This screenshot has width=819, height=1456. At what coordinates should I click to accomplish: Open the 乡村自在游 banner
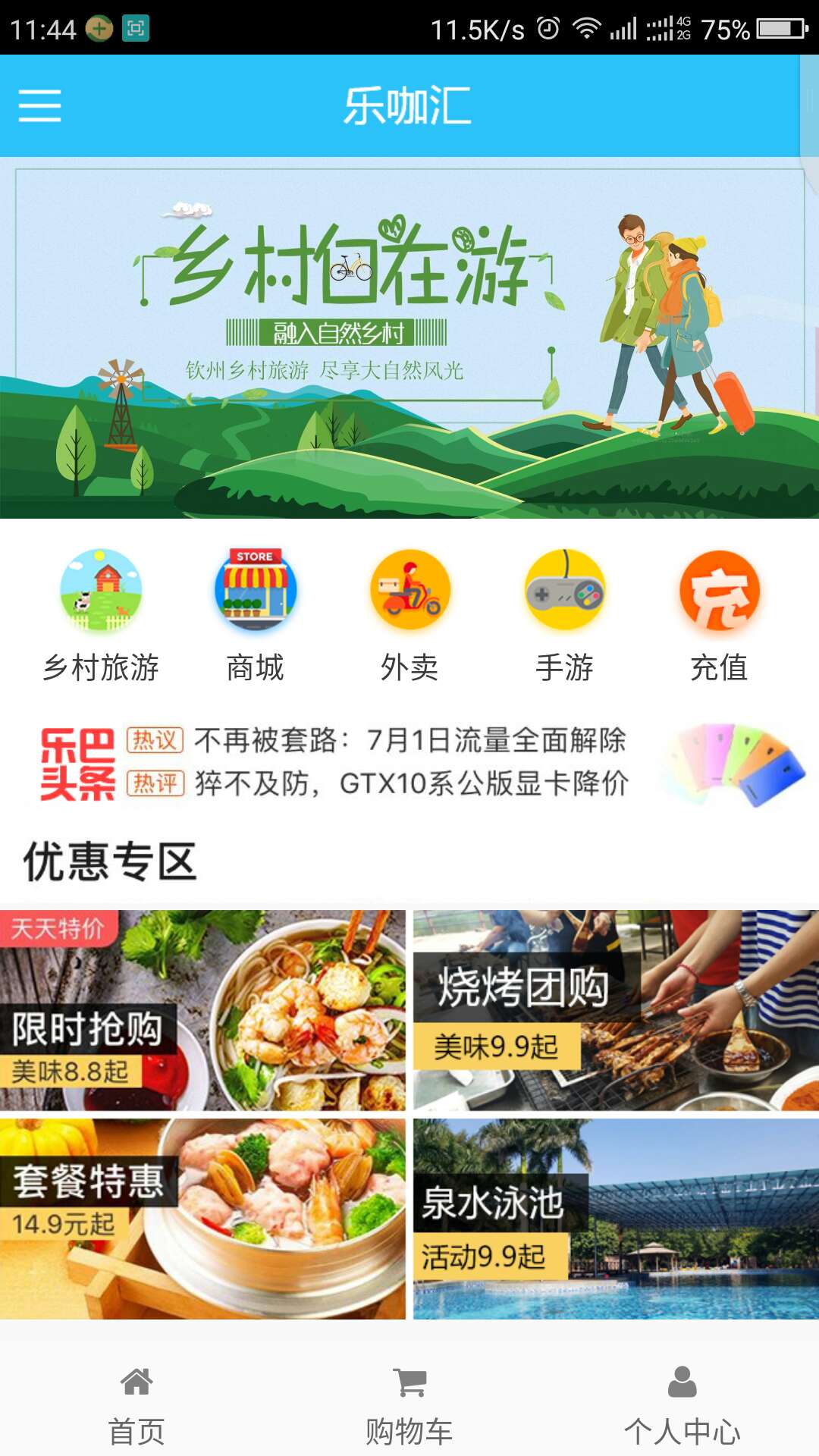tap(409, 337)
